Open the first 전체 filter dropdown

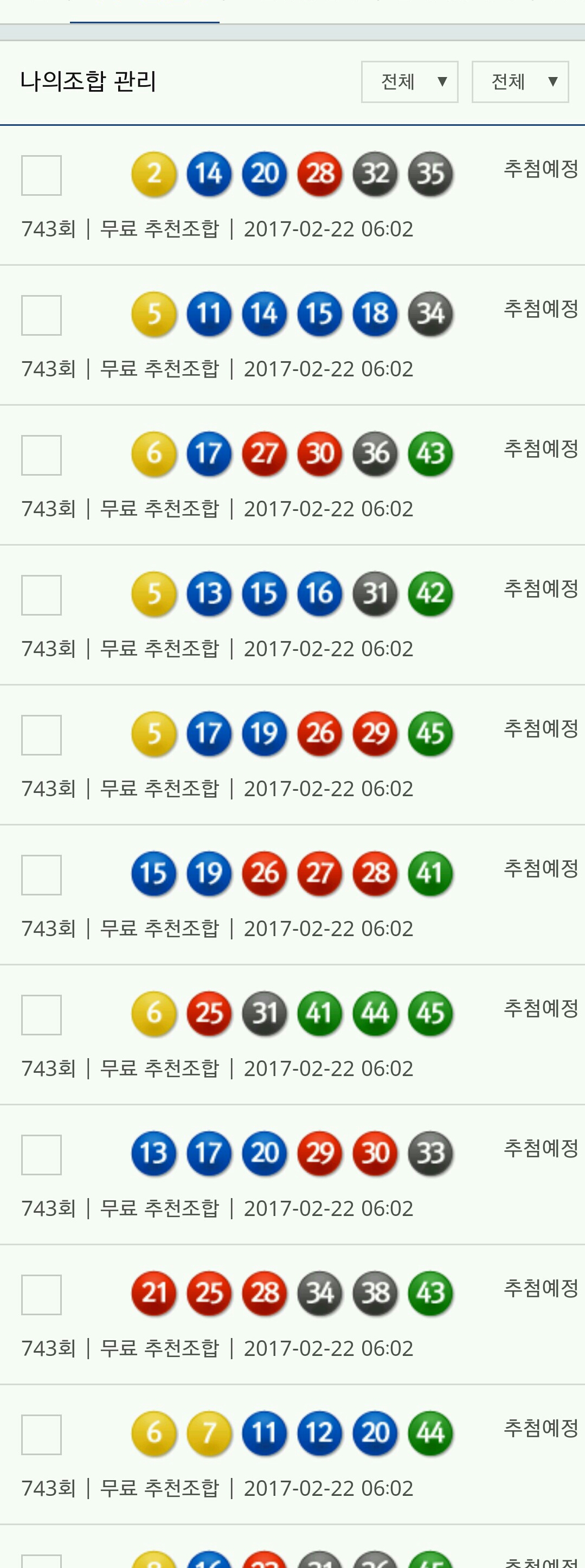[409, 81]
